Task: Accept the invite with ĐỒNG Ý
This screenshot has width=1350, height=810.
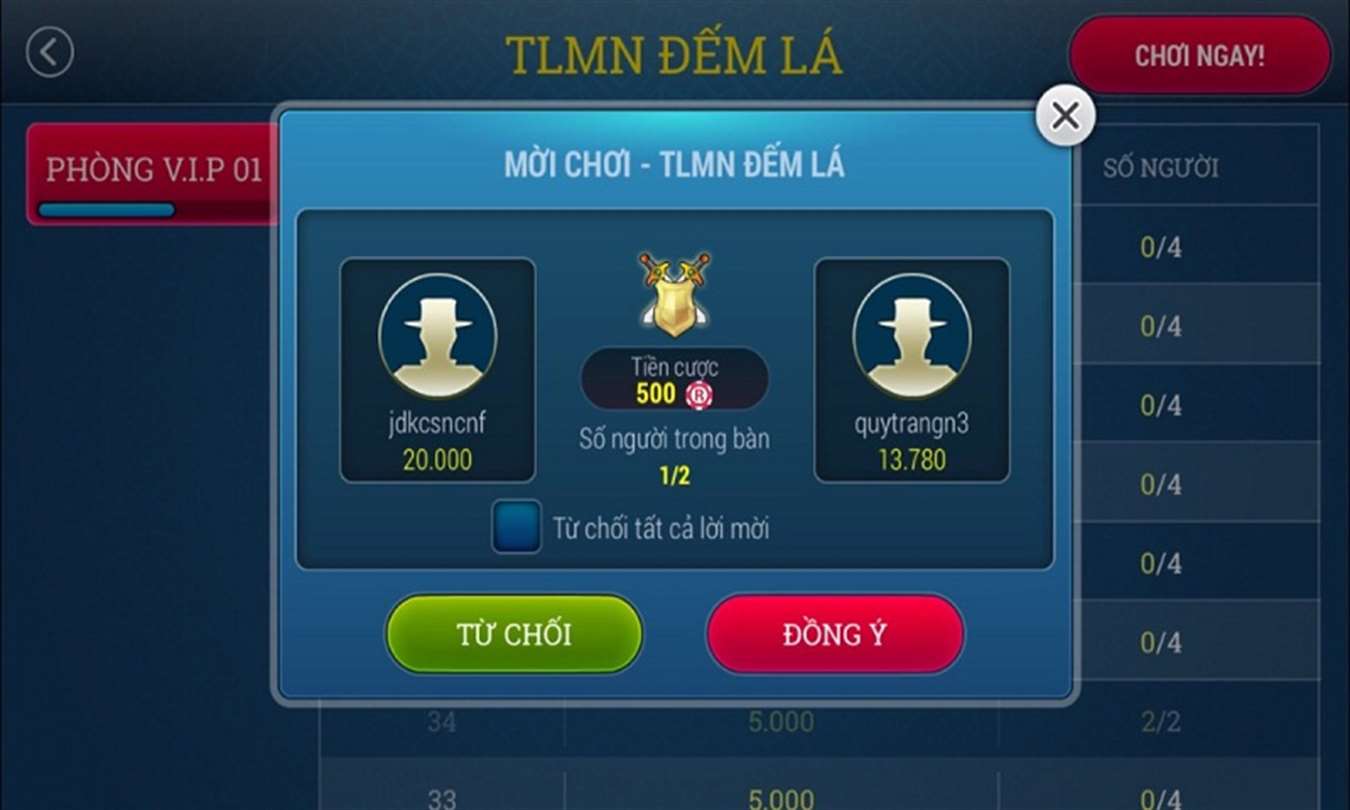Action: tap(835, 634)
